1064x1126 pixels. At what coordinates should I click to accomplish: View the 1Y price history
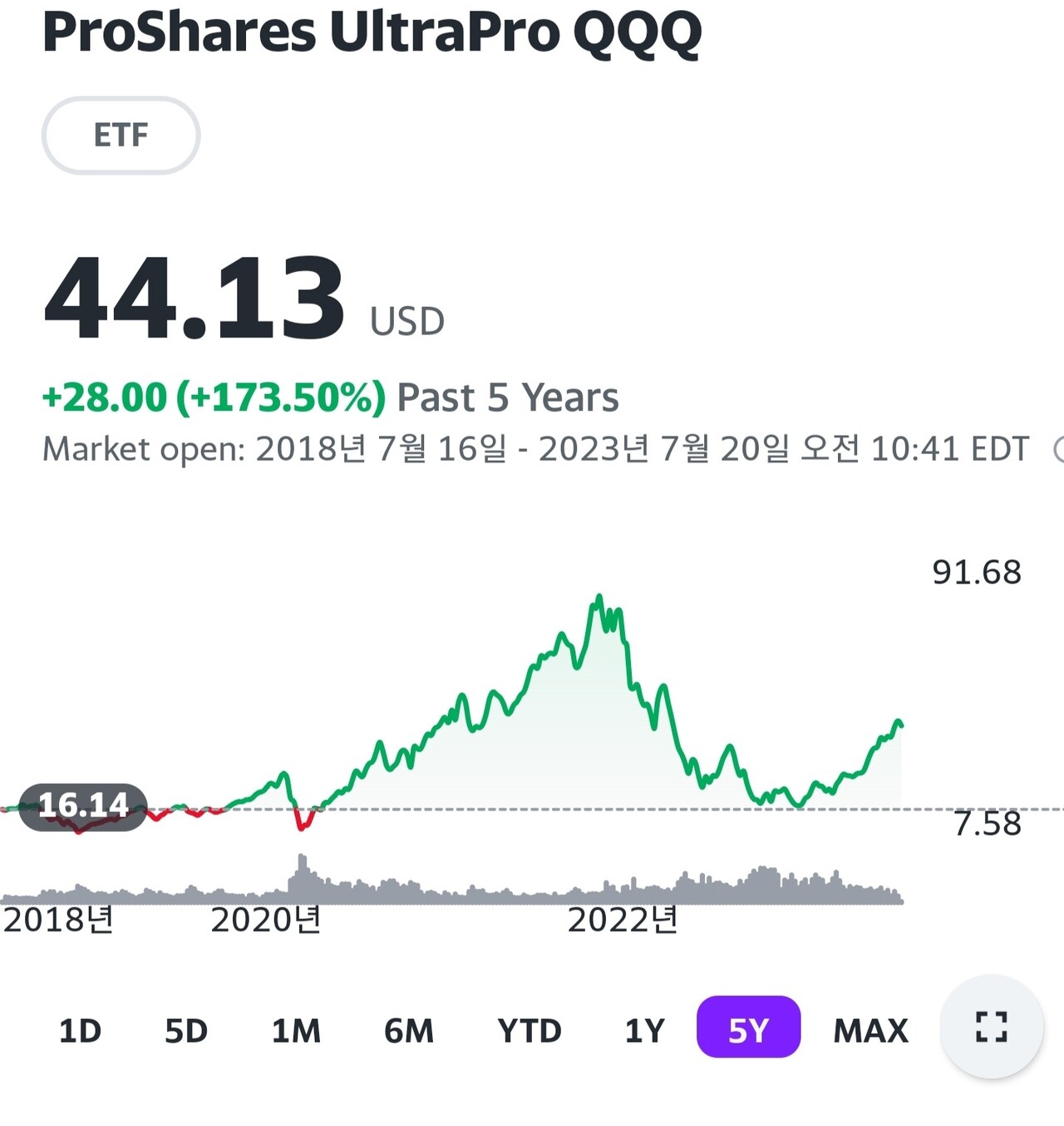[645, 1030]
